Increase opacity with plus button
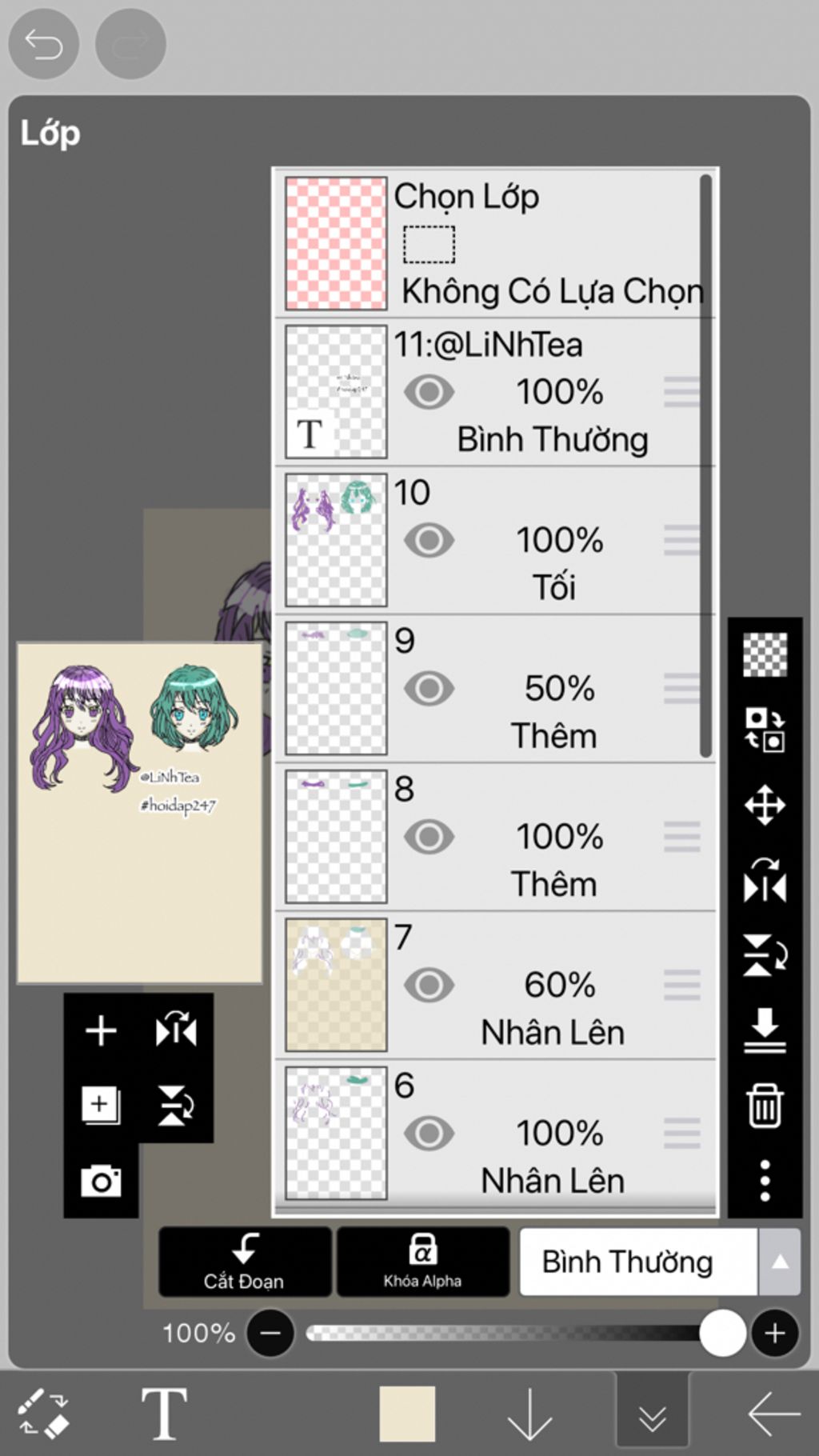Viewport: 819px width, 1456px height. pyautogui.click(x=774, y=1333)
